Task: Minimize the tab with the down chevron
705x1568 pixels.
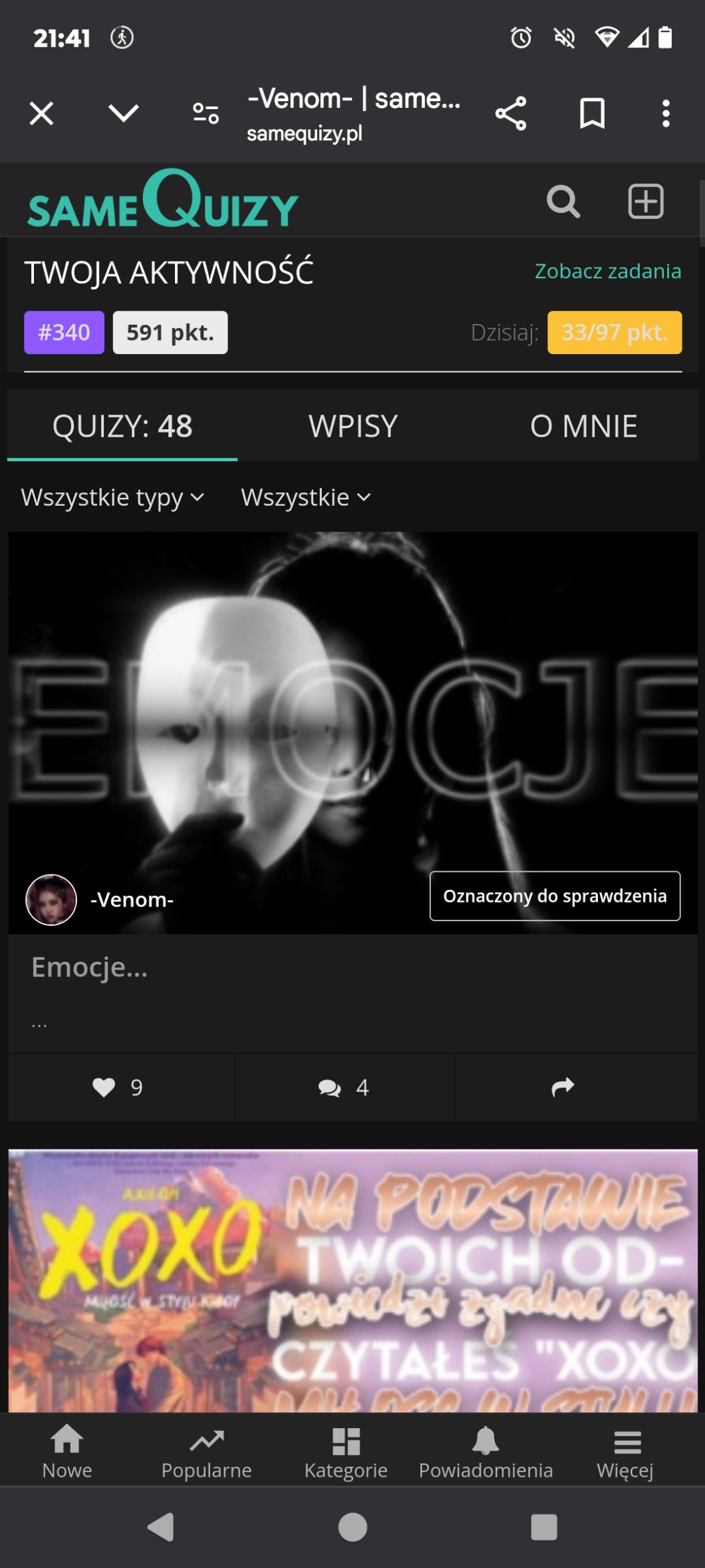Action: [x=123, y=113]
